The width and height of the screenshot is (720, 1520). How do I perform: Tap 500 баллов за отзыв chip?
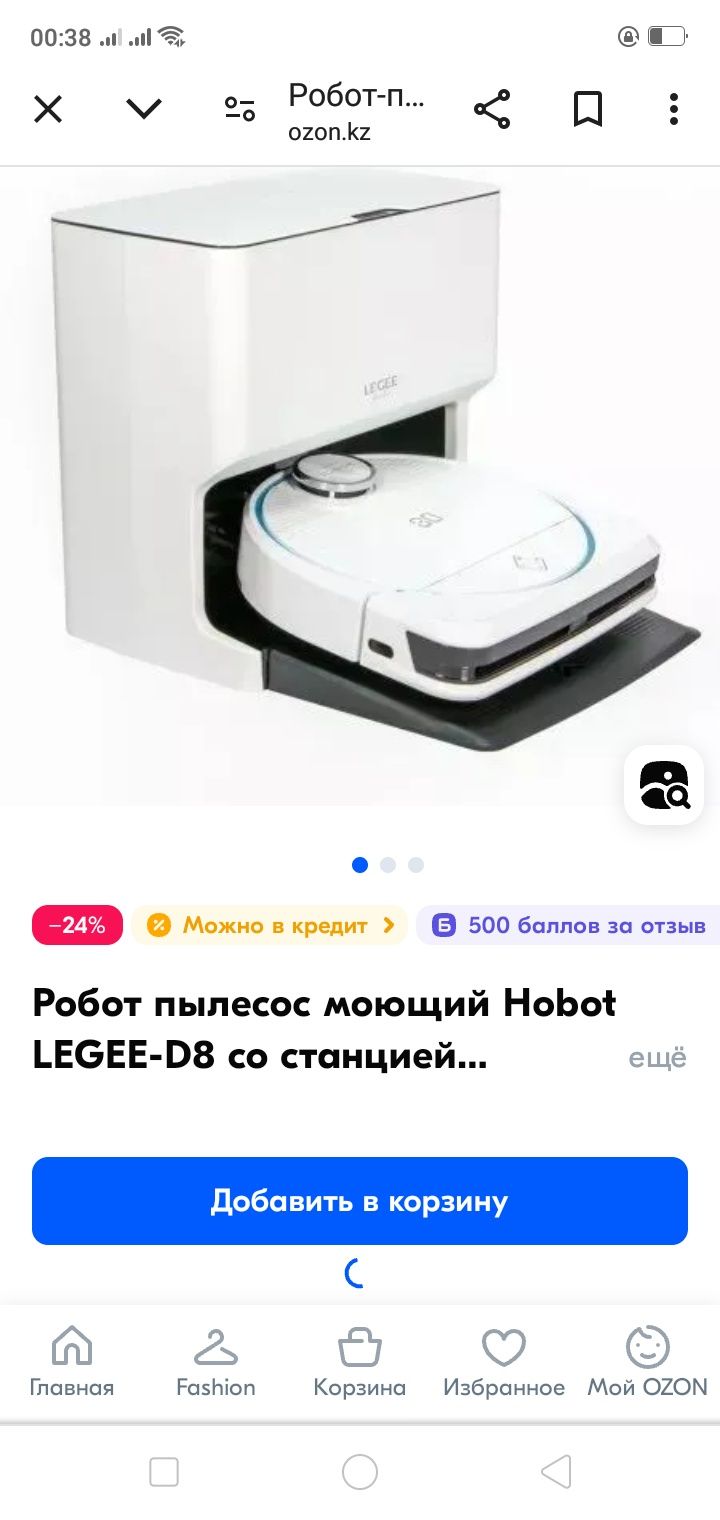[x=570, y=925]
